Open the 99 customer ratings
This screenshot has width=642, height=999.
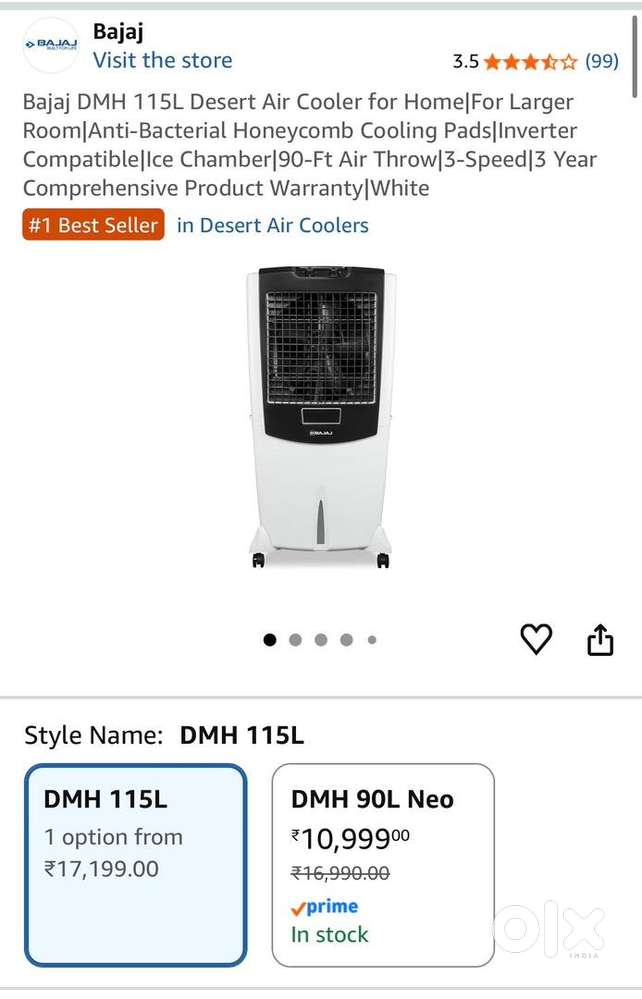[601, 61]
